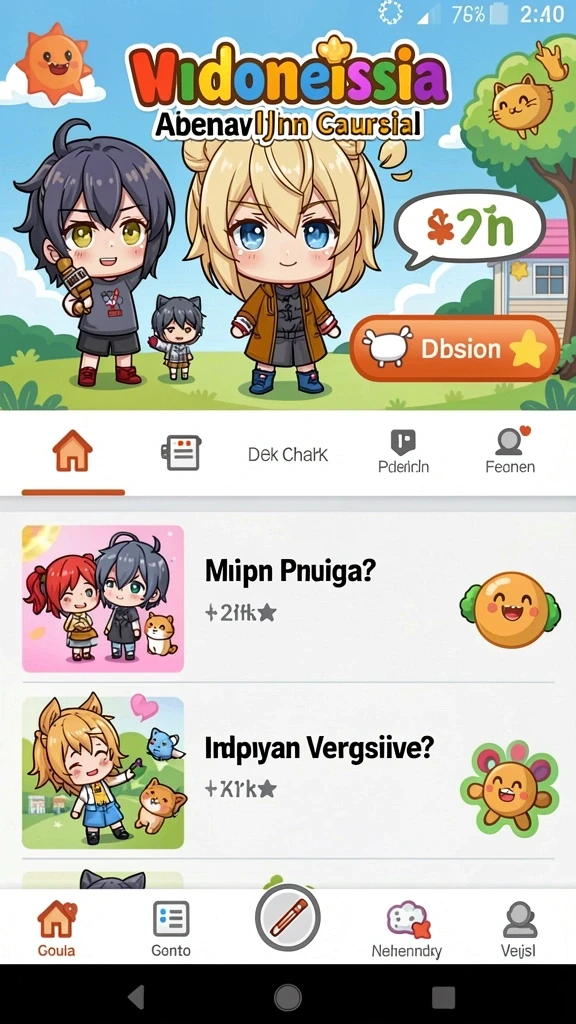576x1024 pixels.
Task: Switch to the Vejsl bottom tab
Action: coord(519,929)
